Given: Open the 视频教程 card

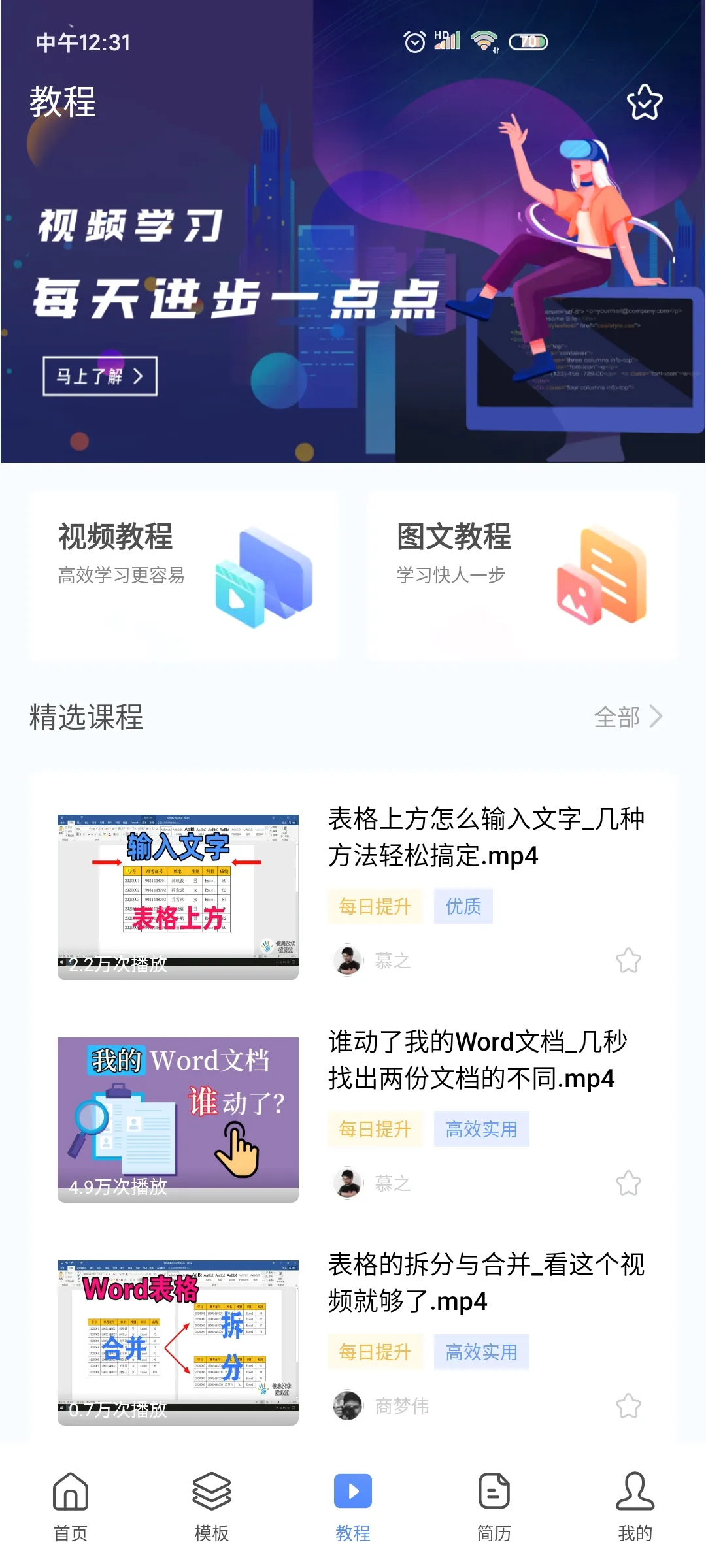Looking at the screenshot, I should click(x=184, y=576).
